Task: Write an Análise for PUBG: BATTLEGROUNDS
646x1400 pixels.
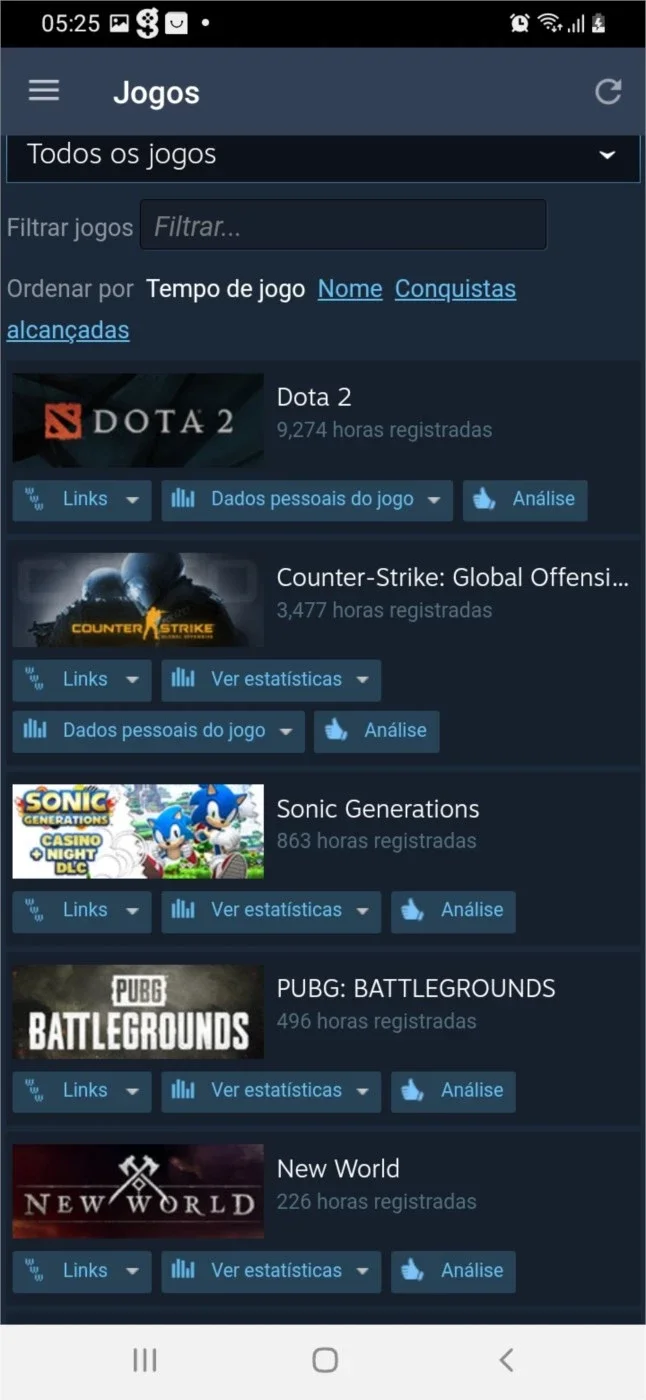Action: (x=453, y=1091)
